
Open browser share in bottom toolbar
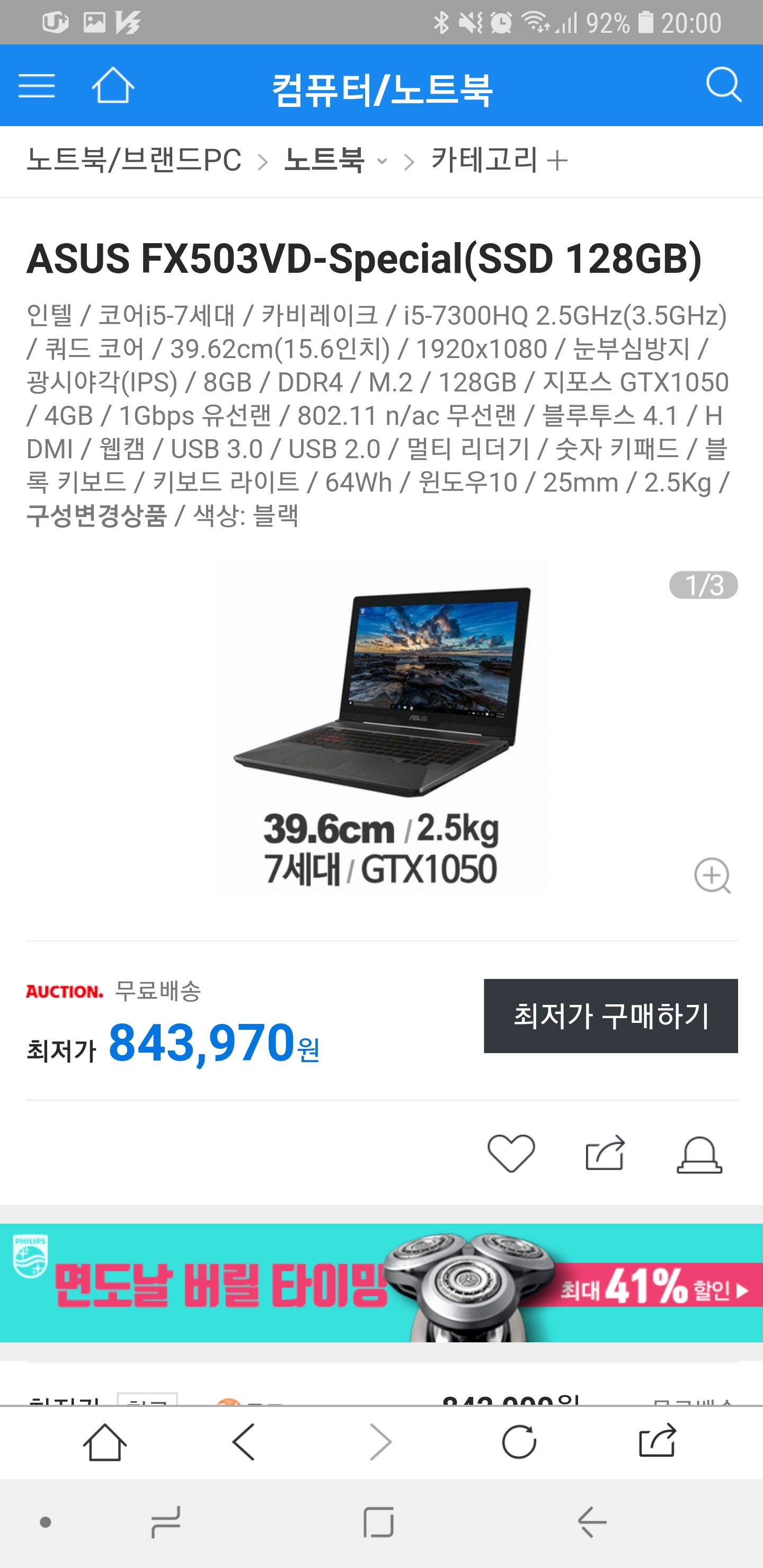[x=657, y=1441]
